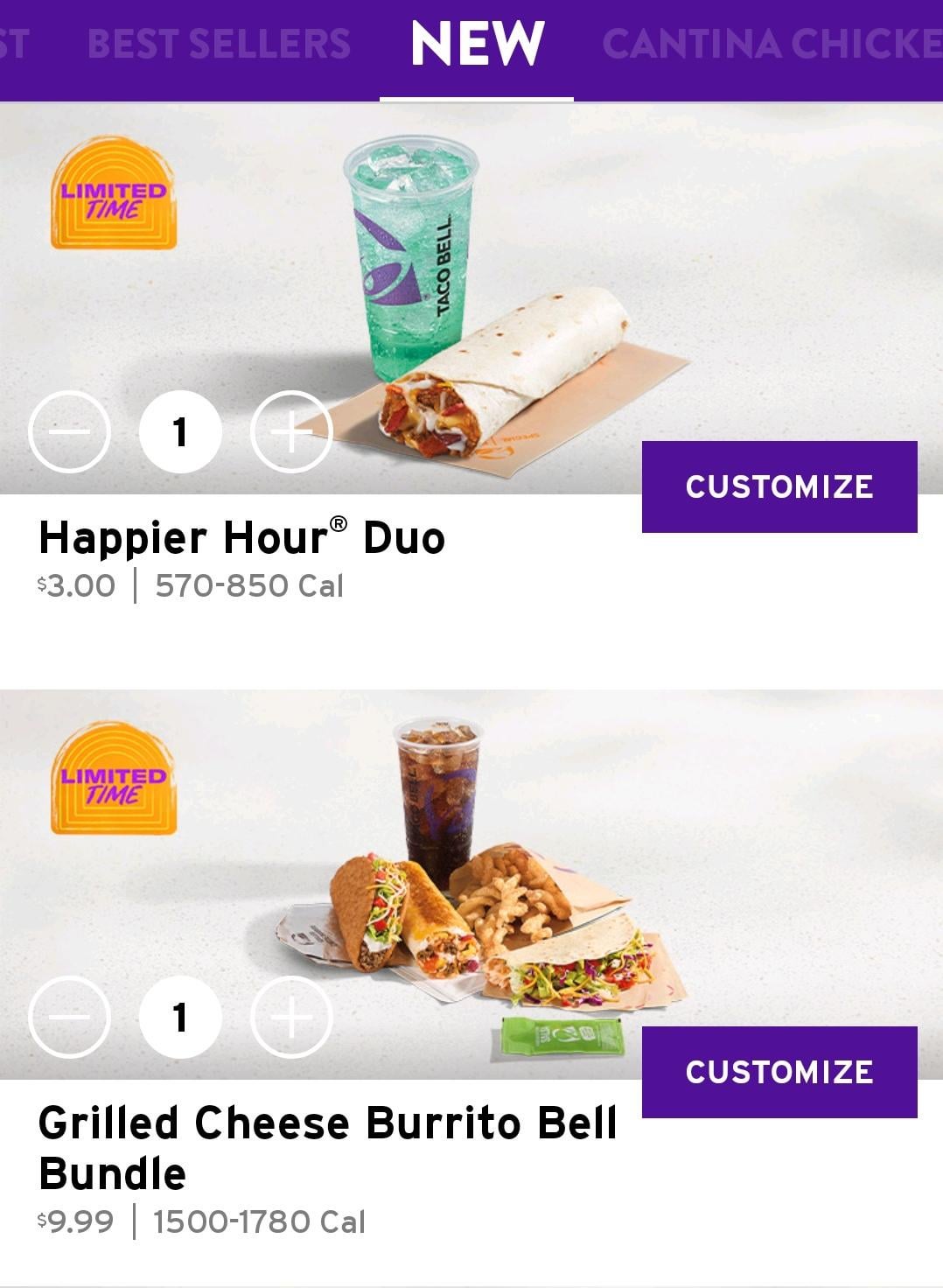Customize the Grilled Cheese Burrito Bell Bundle
943x1288 pixels.
tap(779, 1072)
